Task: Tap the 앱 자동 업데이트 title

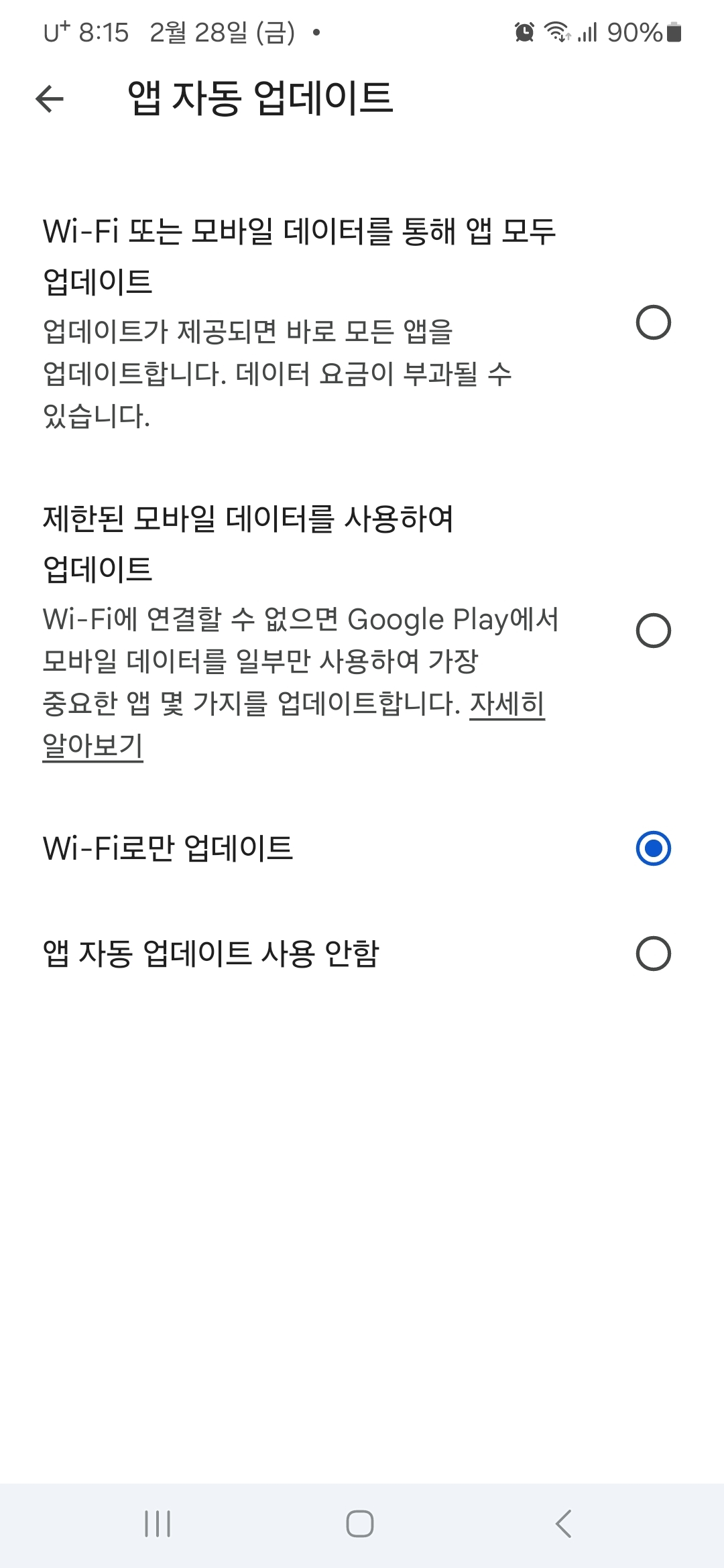Action: (x=258, y=99)
